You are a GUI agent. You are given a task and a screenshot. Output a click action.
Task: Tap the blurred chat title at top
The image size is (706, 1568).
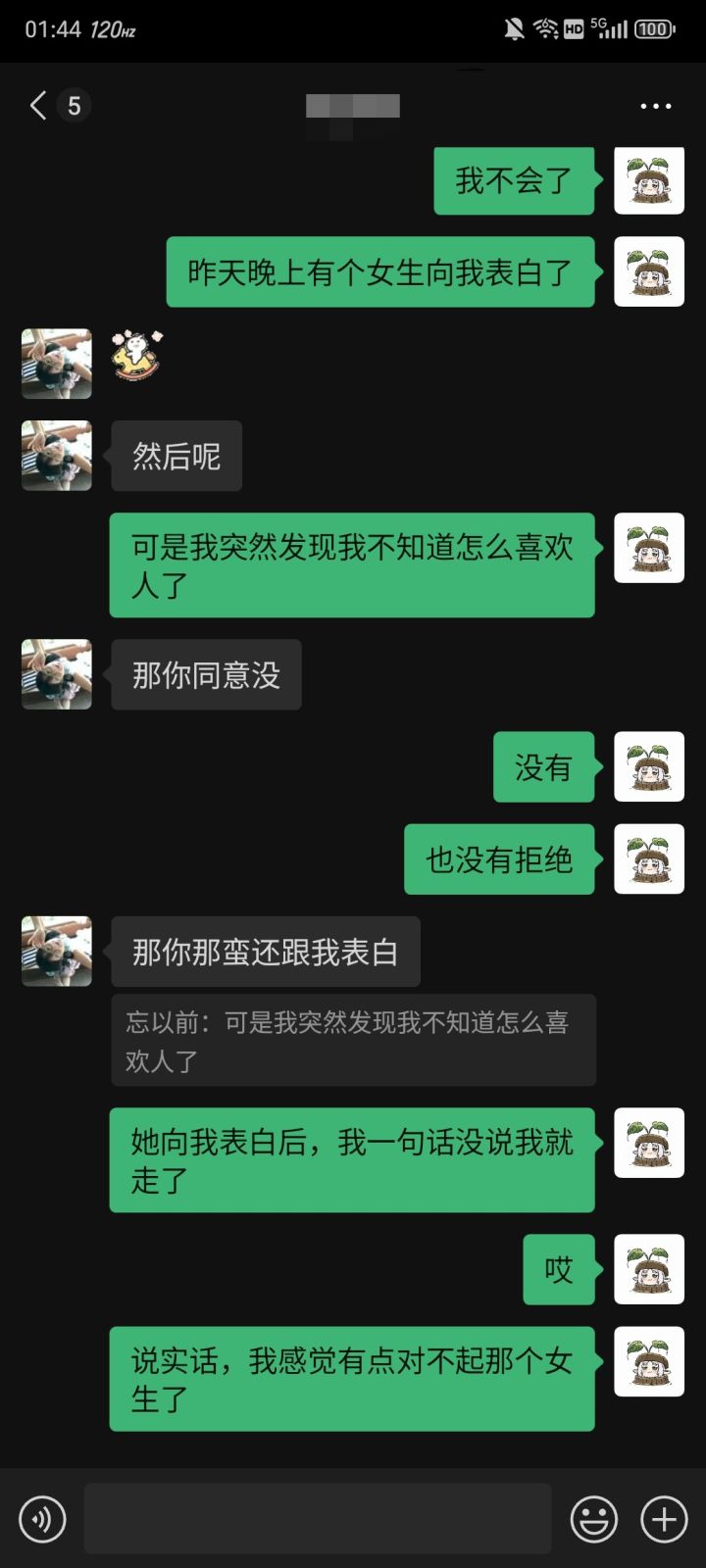[x=353, y=105]
